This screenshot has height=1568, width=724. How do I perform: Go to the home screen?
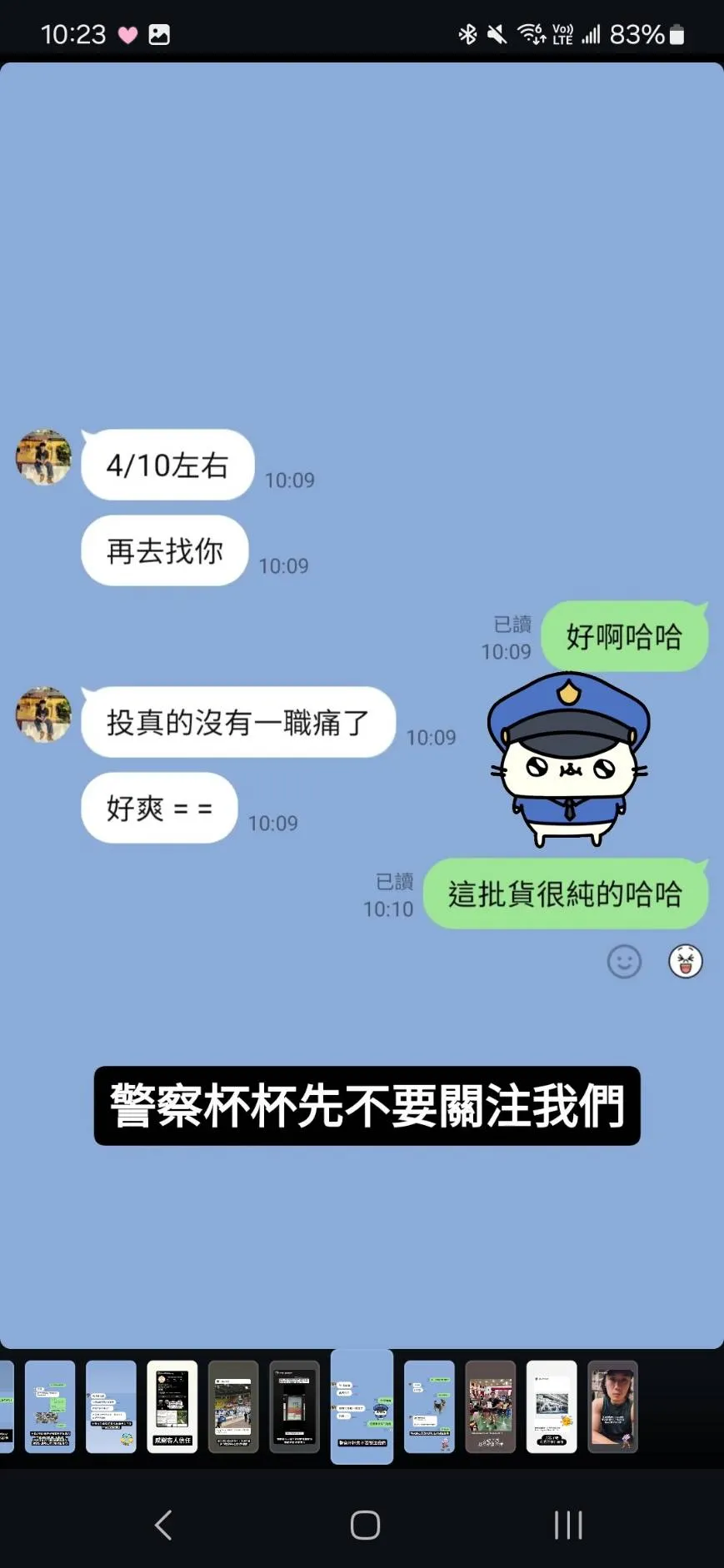[365, 1526]
